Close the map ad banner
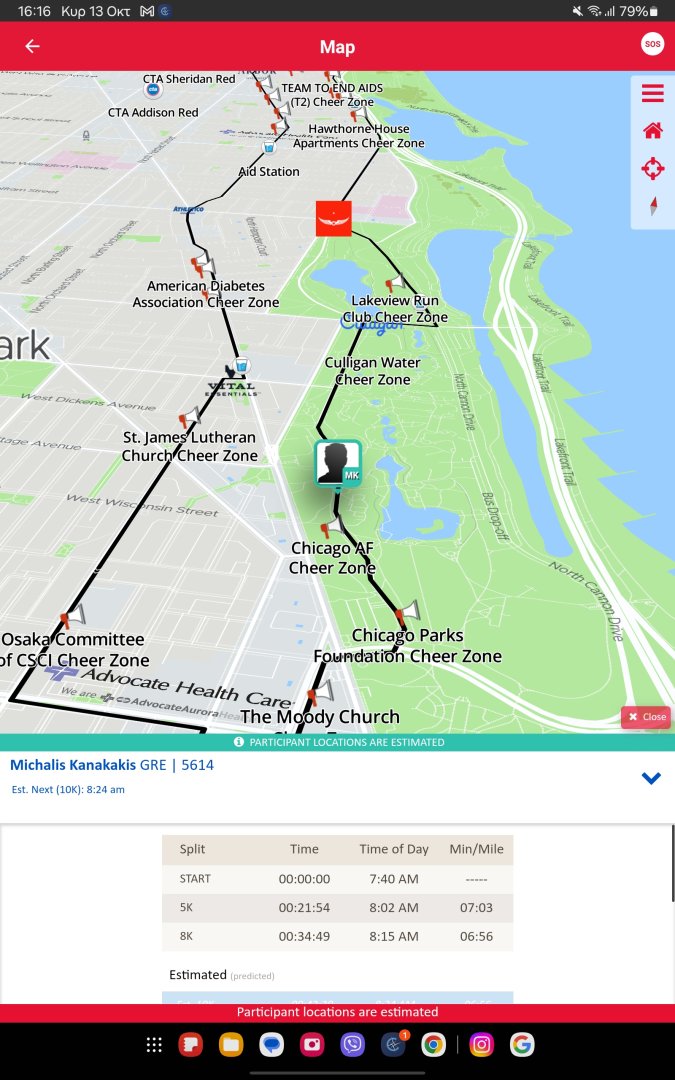 click(x=646, y=717)
